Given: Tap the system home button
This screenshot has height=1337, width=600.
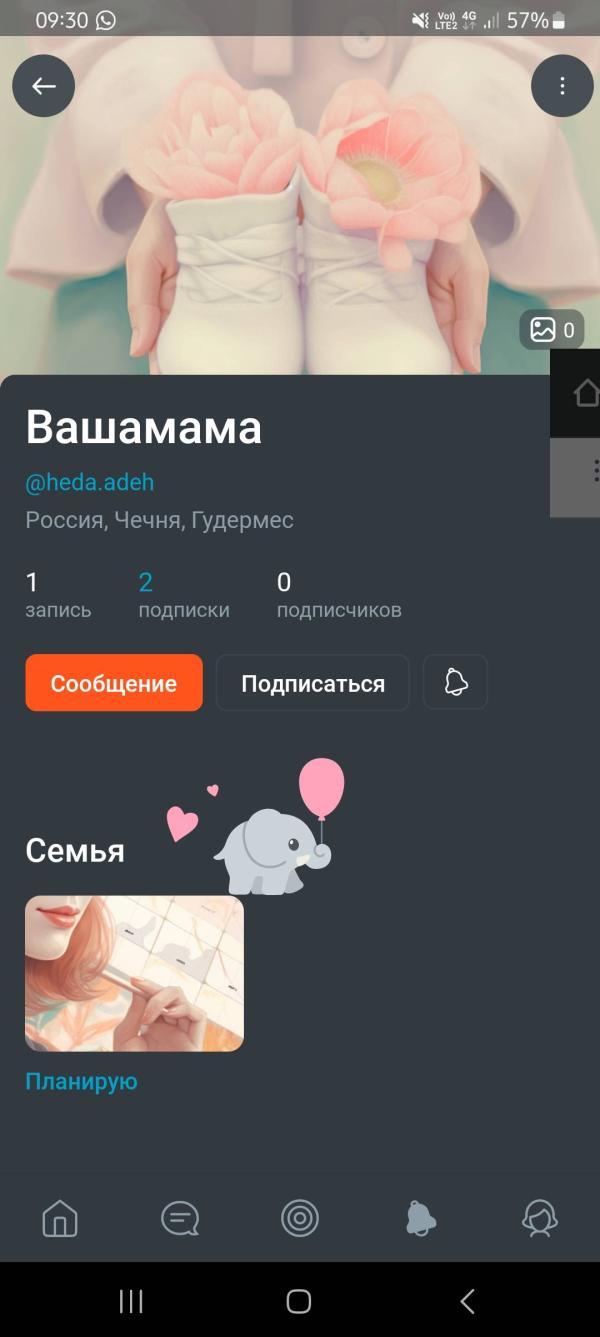Looking at the screenshot, I should (299, 1301).
